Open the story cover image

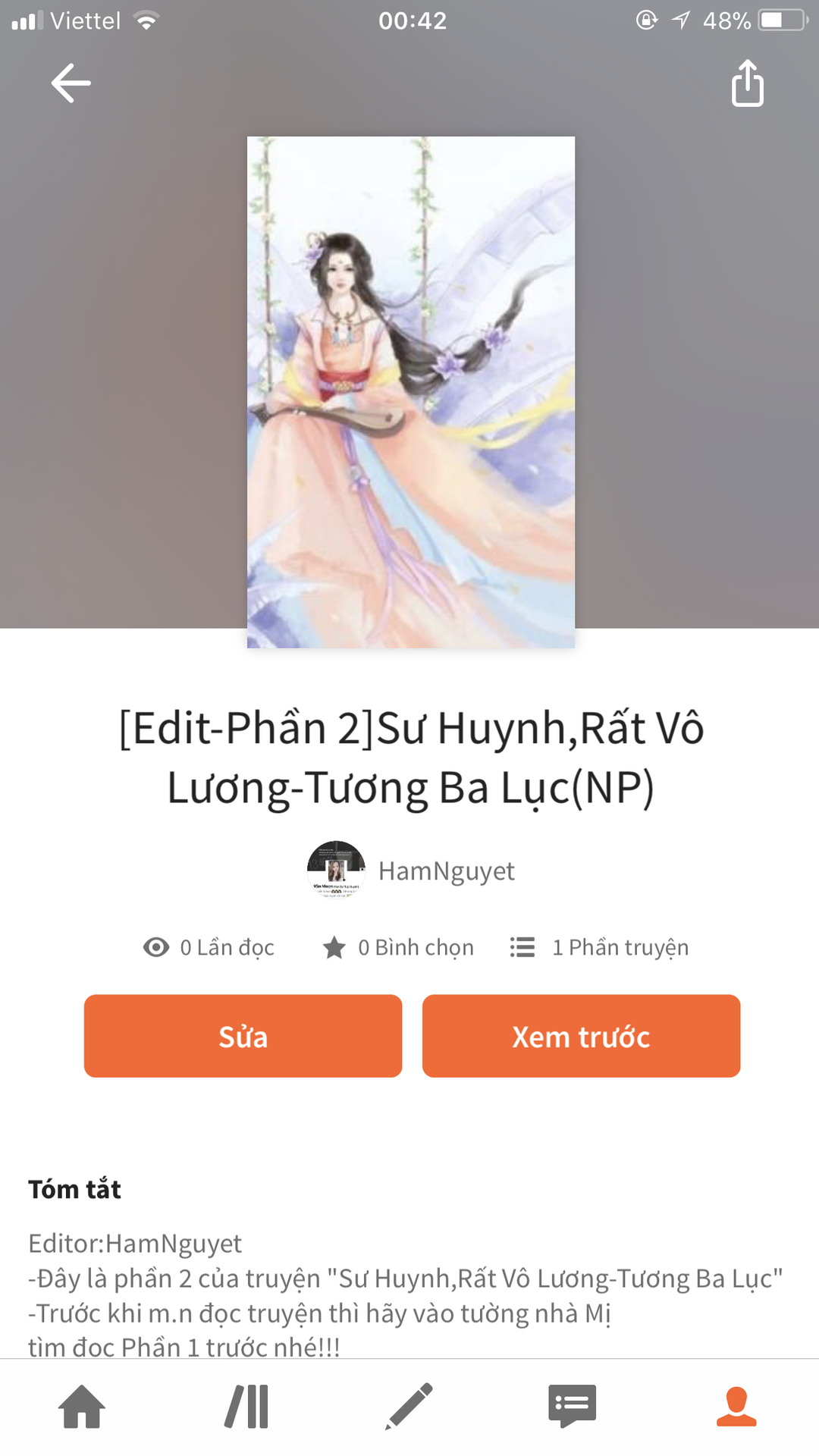point(411,392)
